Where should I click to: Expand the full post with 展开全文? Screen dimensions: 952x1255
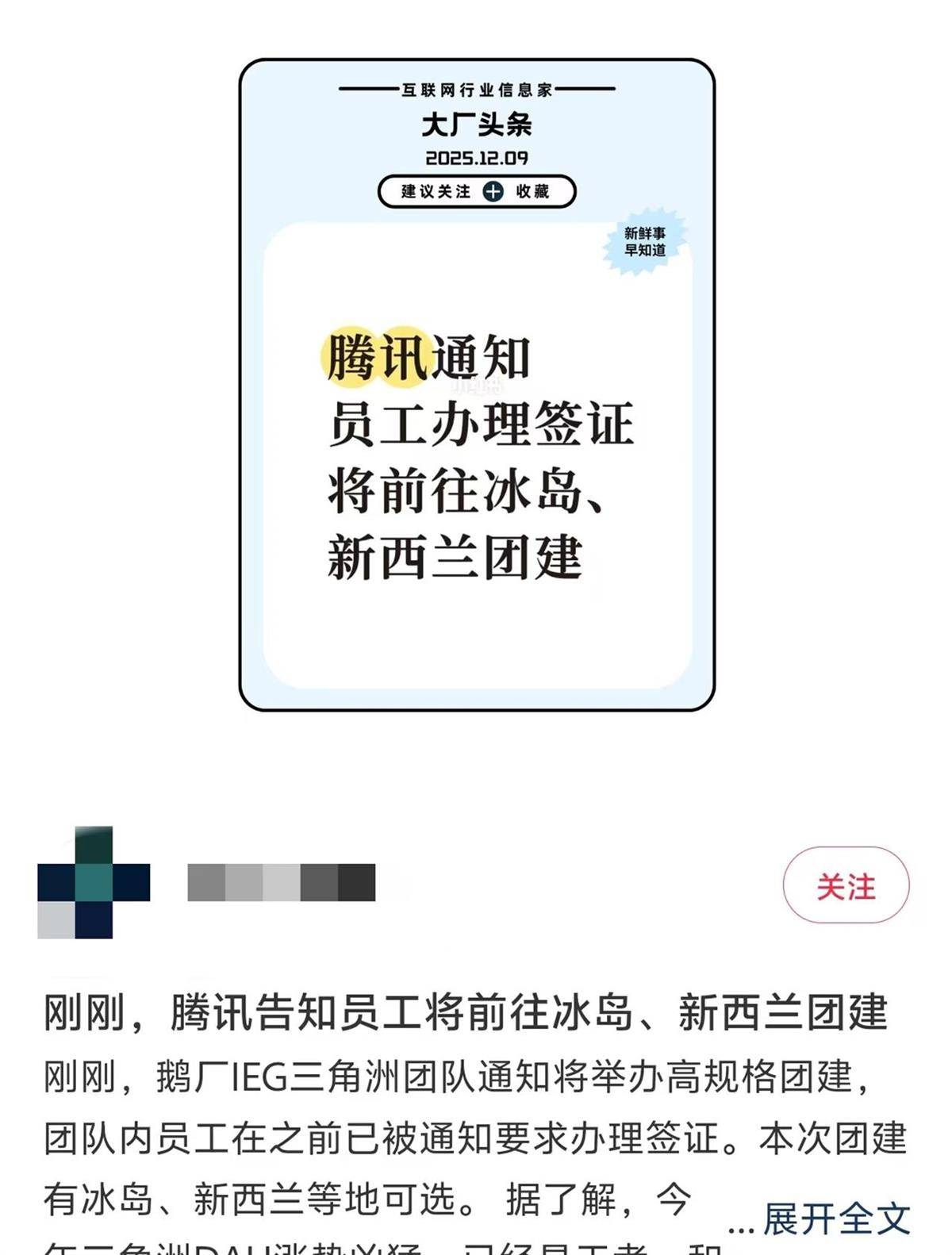click(x=836, y=1219)
